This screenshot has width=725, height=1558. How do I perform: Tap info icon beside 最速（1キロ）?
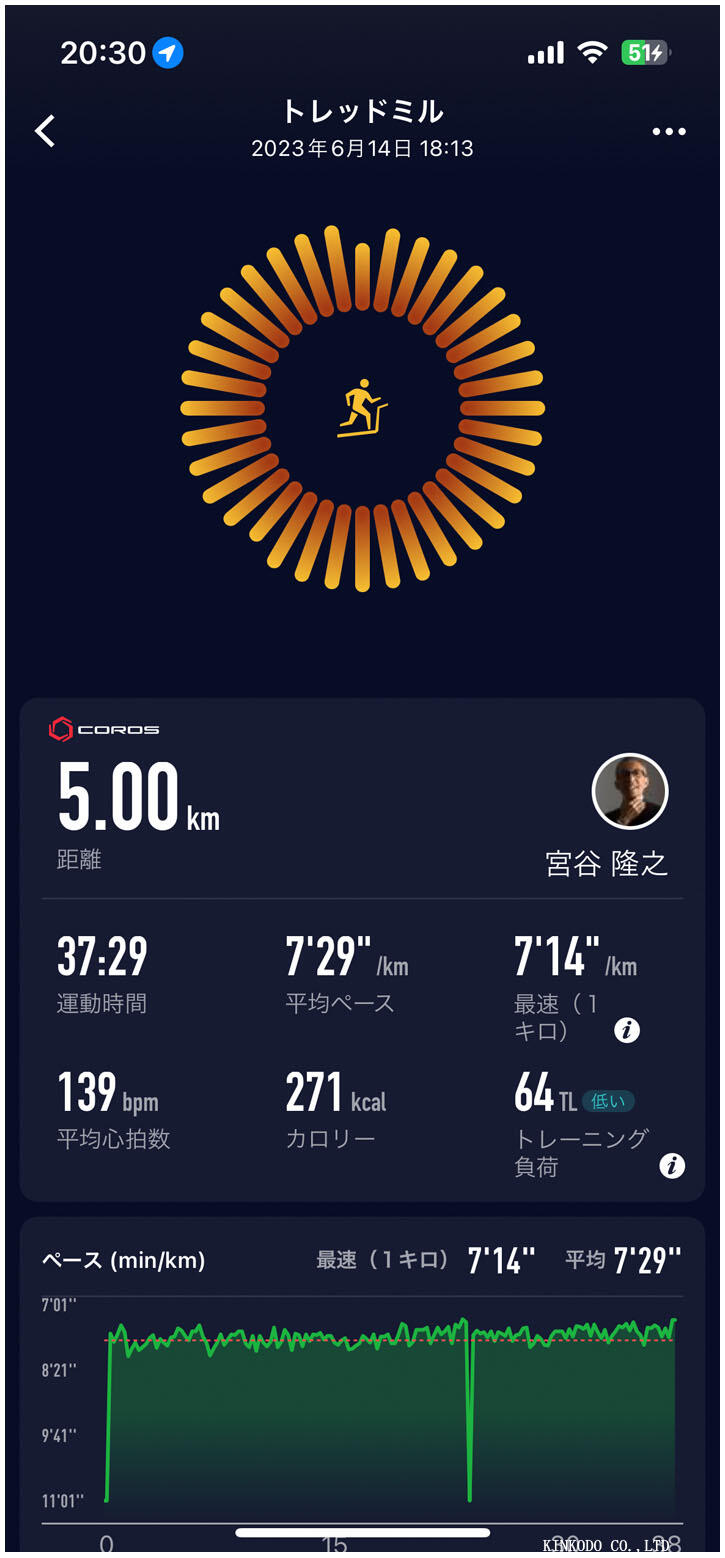point(628,1030)
